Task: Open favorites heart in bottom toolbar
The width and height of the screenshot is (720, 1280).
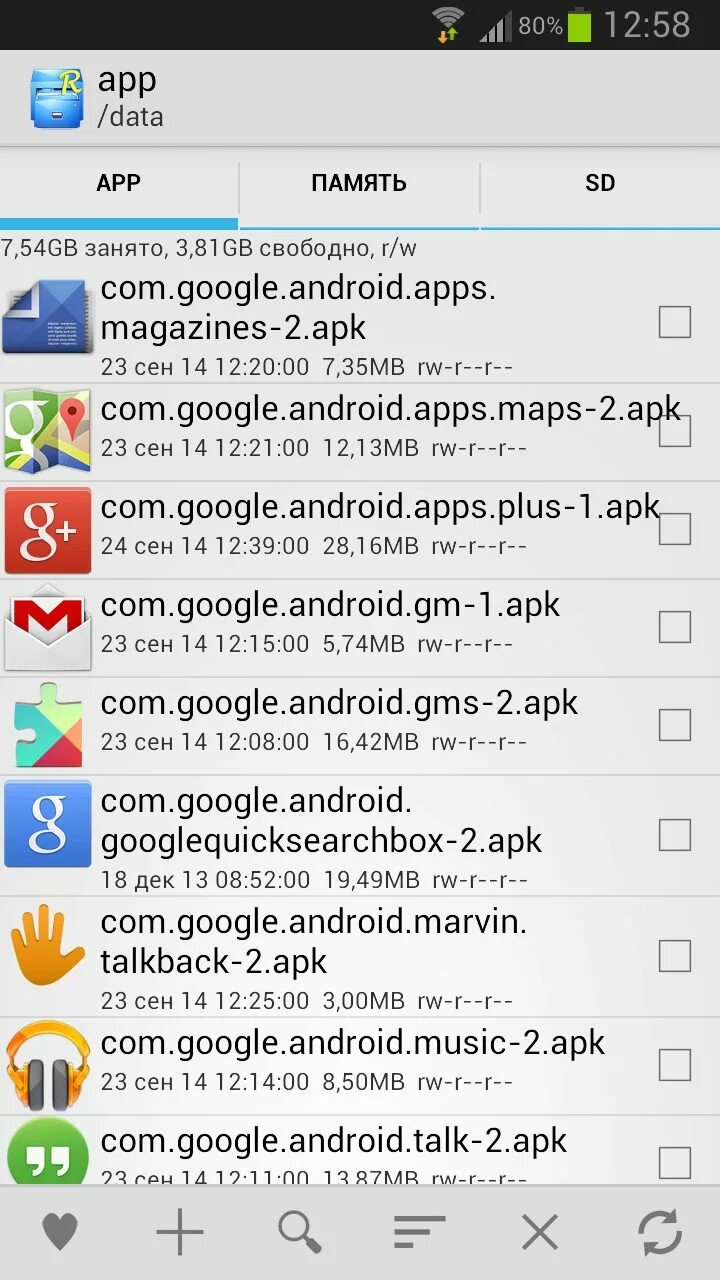Action: click(60, 1232)
